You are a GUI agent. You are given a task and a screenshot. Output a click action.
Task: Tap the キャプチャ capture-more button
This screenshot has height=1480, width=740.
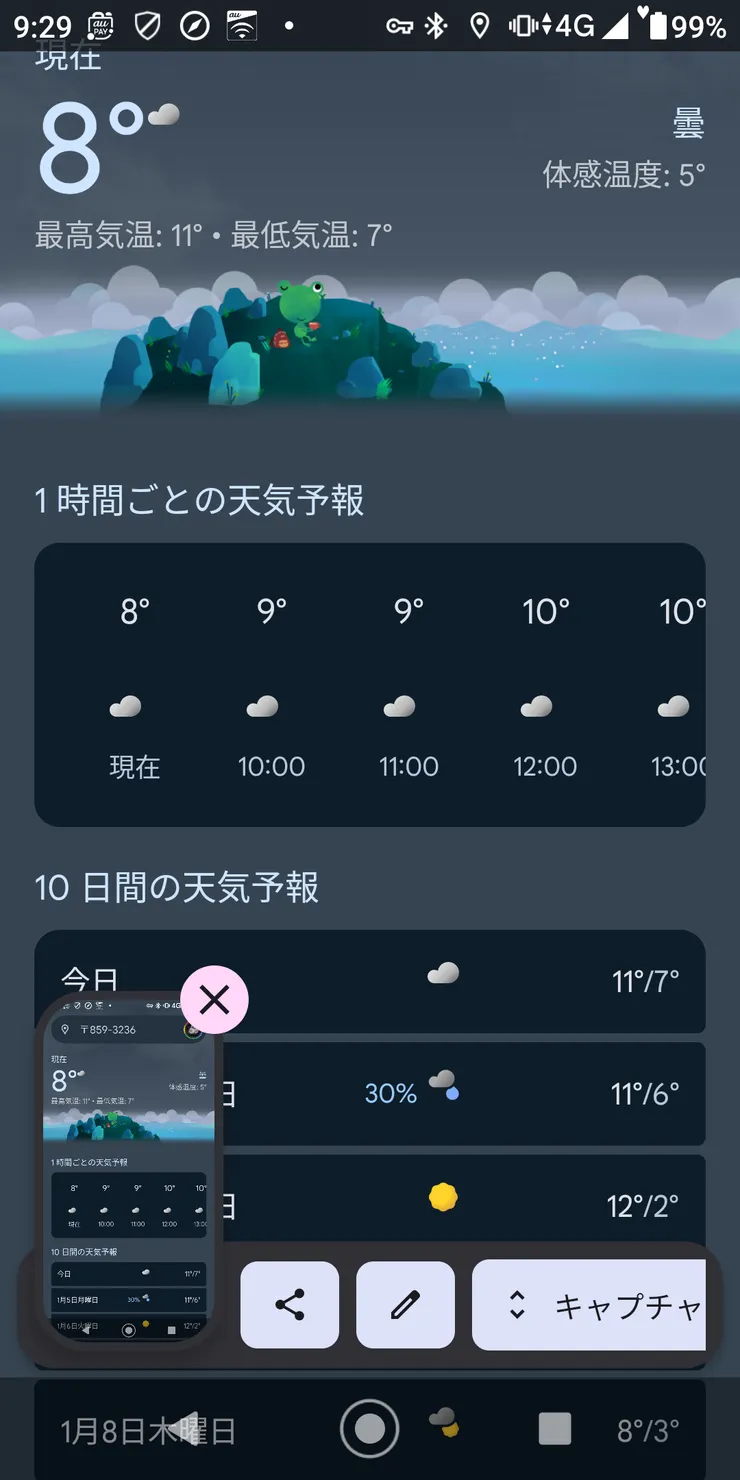coord(589,1305)
